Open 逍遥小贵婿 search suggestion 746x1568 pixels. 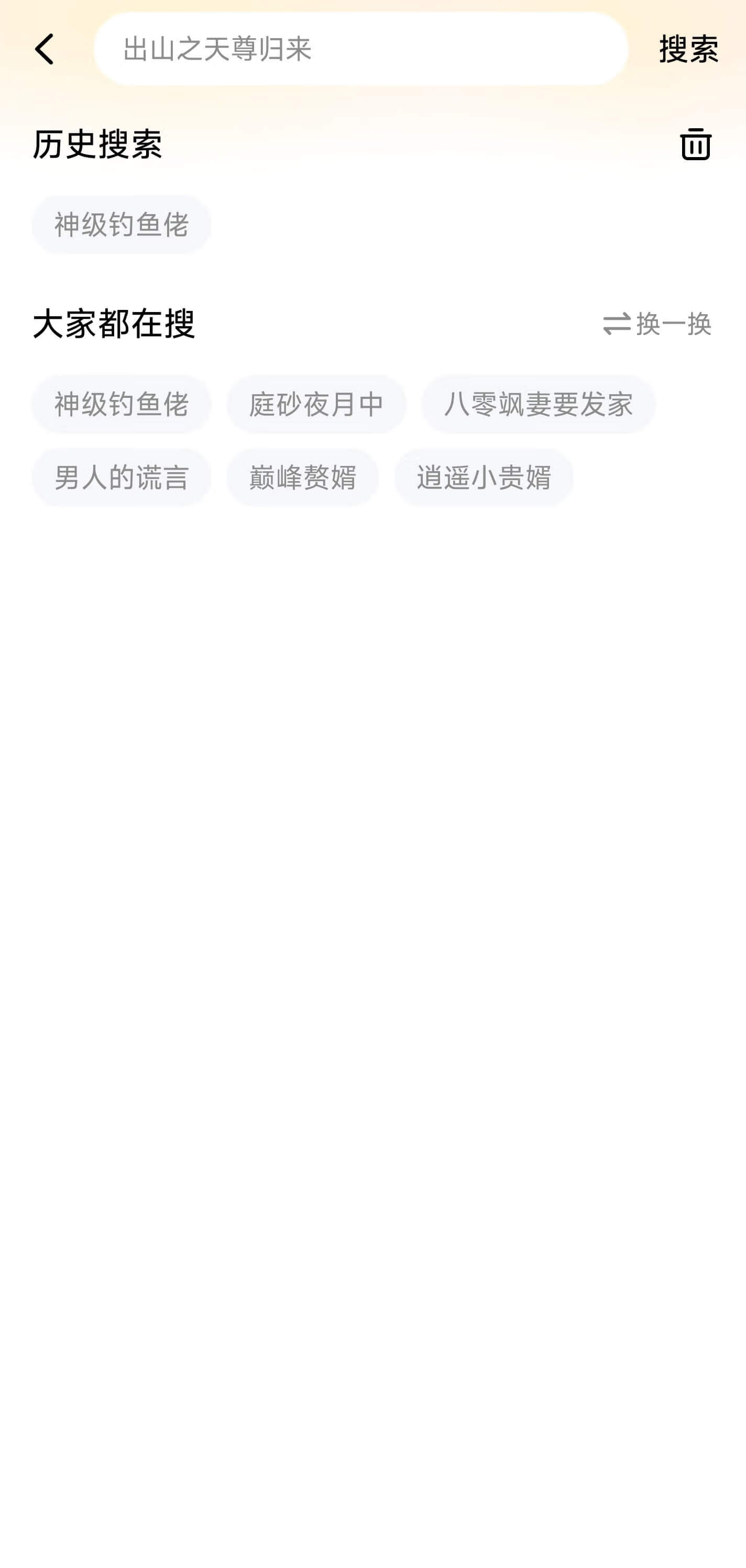point(484,477)
